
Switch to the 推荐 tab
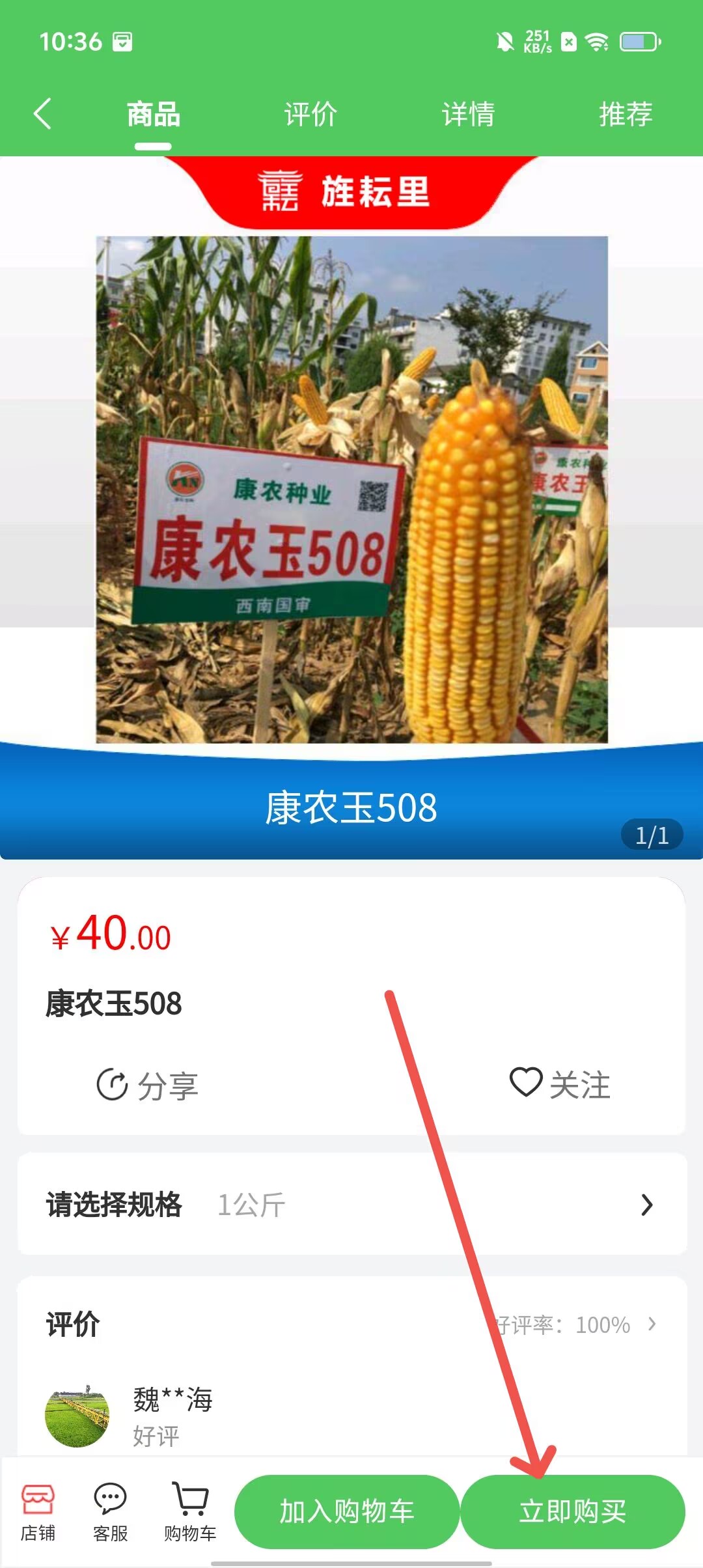click(626, 115)
